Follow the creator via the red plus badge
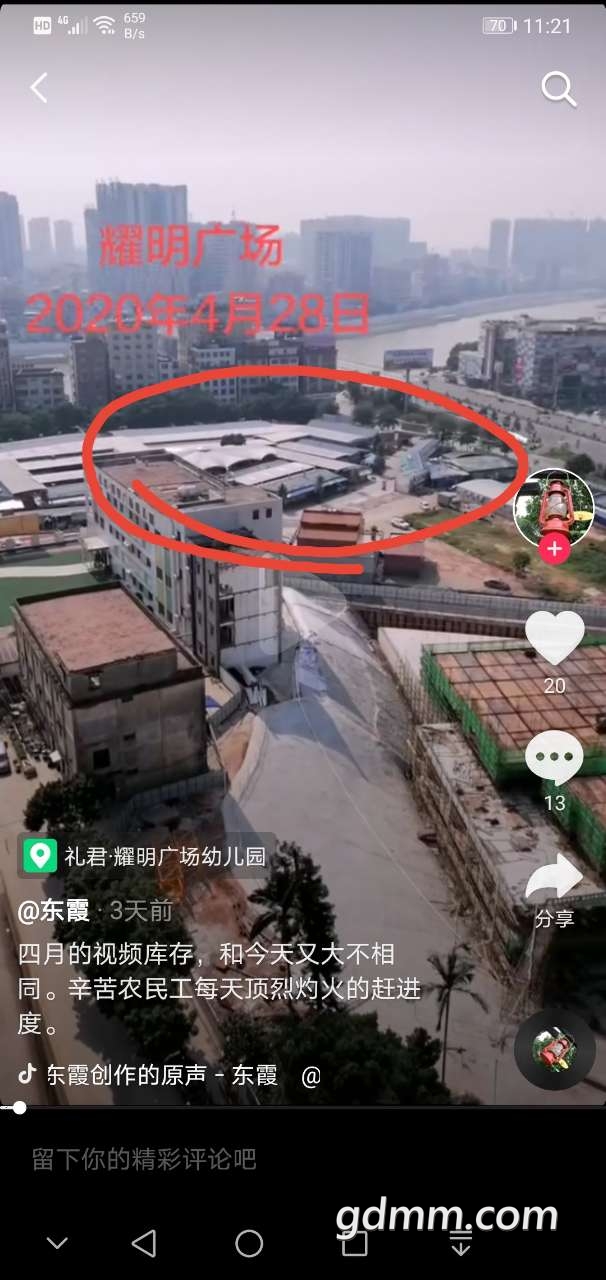The image size is (606, 1280). tap(554, 548)
